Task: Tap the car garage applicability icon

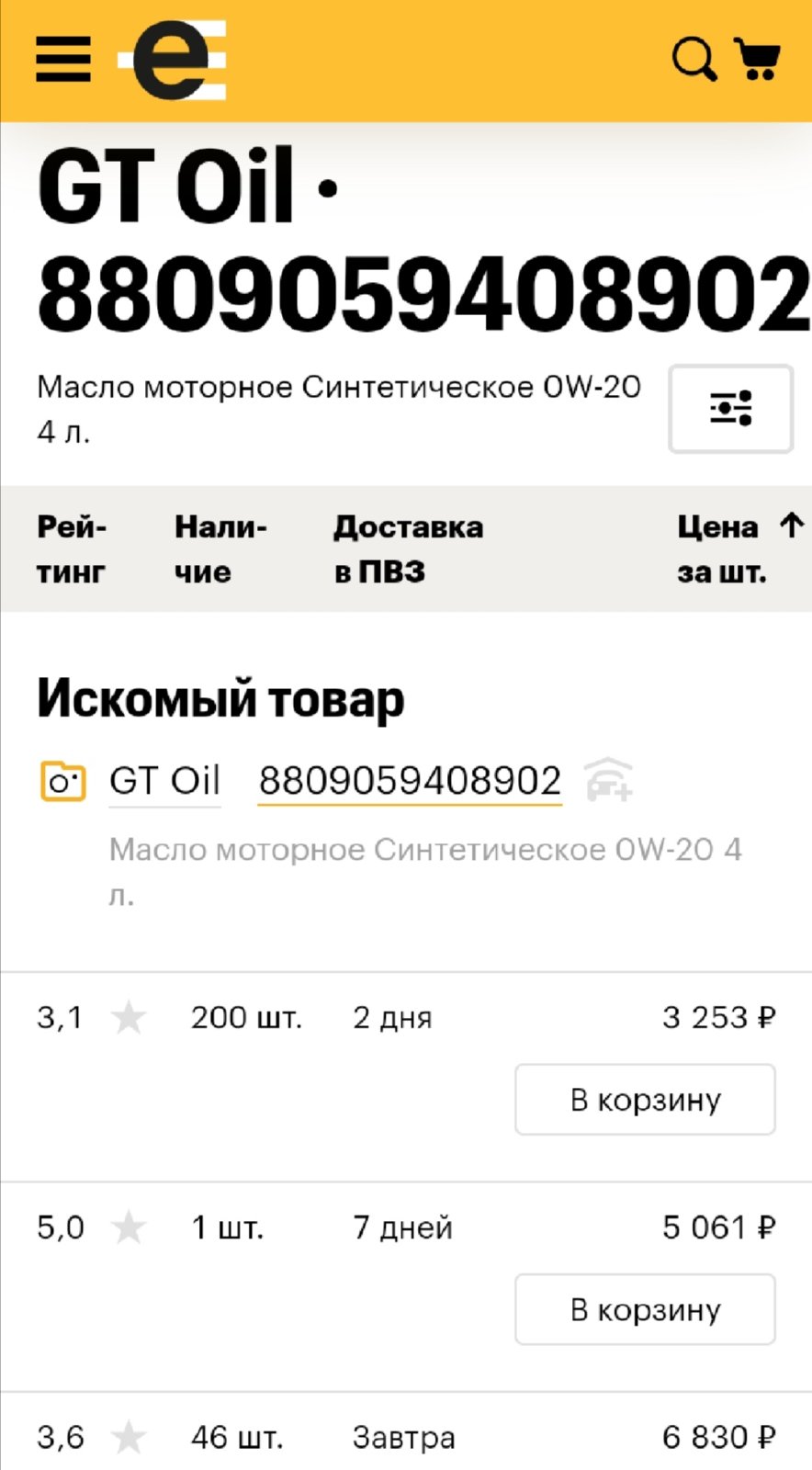Action: pos(609,780)
